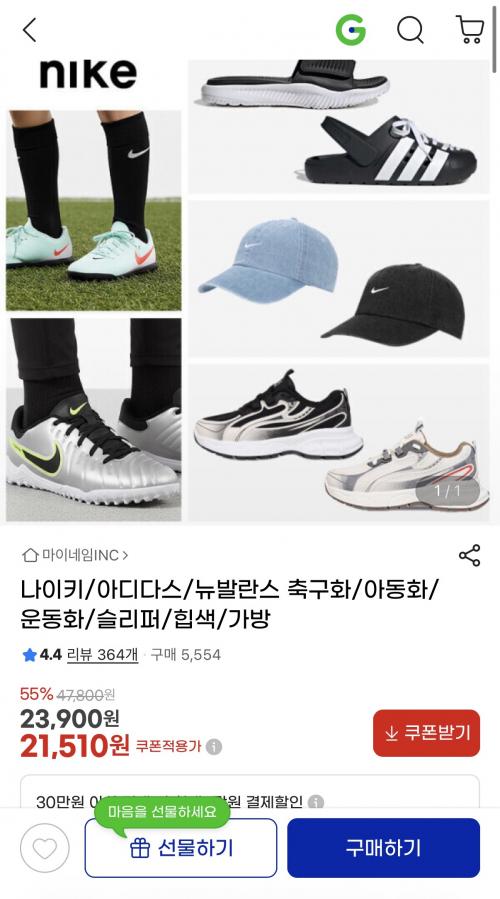Buy now with 구매하기
The image size is (500, 899).
(x=383, y=848)
